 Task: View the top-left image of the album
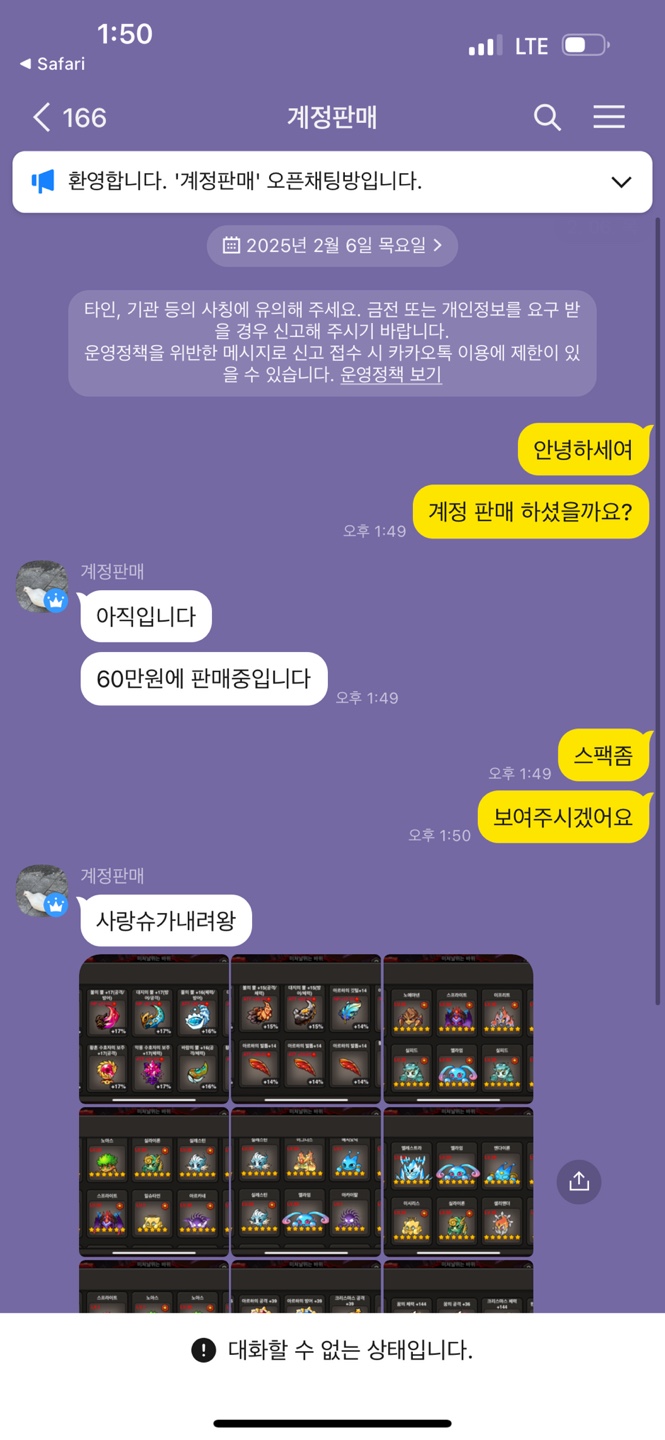click(x=154, y=1029)
